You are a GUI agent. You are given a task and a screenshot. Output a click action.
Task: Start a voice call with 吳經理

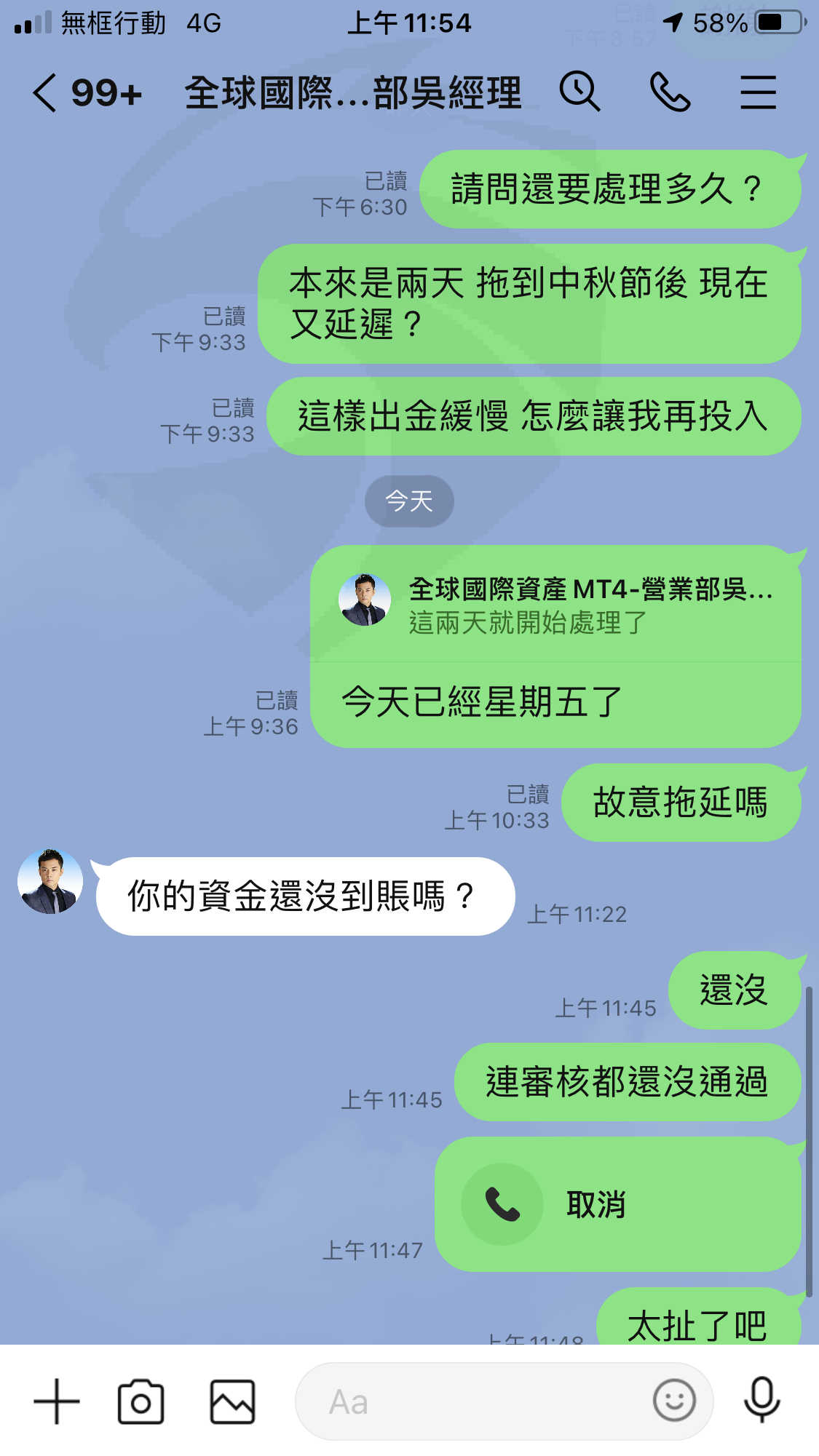point(670,92)
